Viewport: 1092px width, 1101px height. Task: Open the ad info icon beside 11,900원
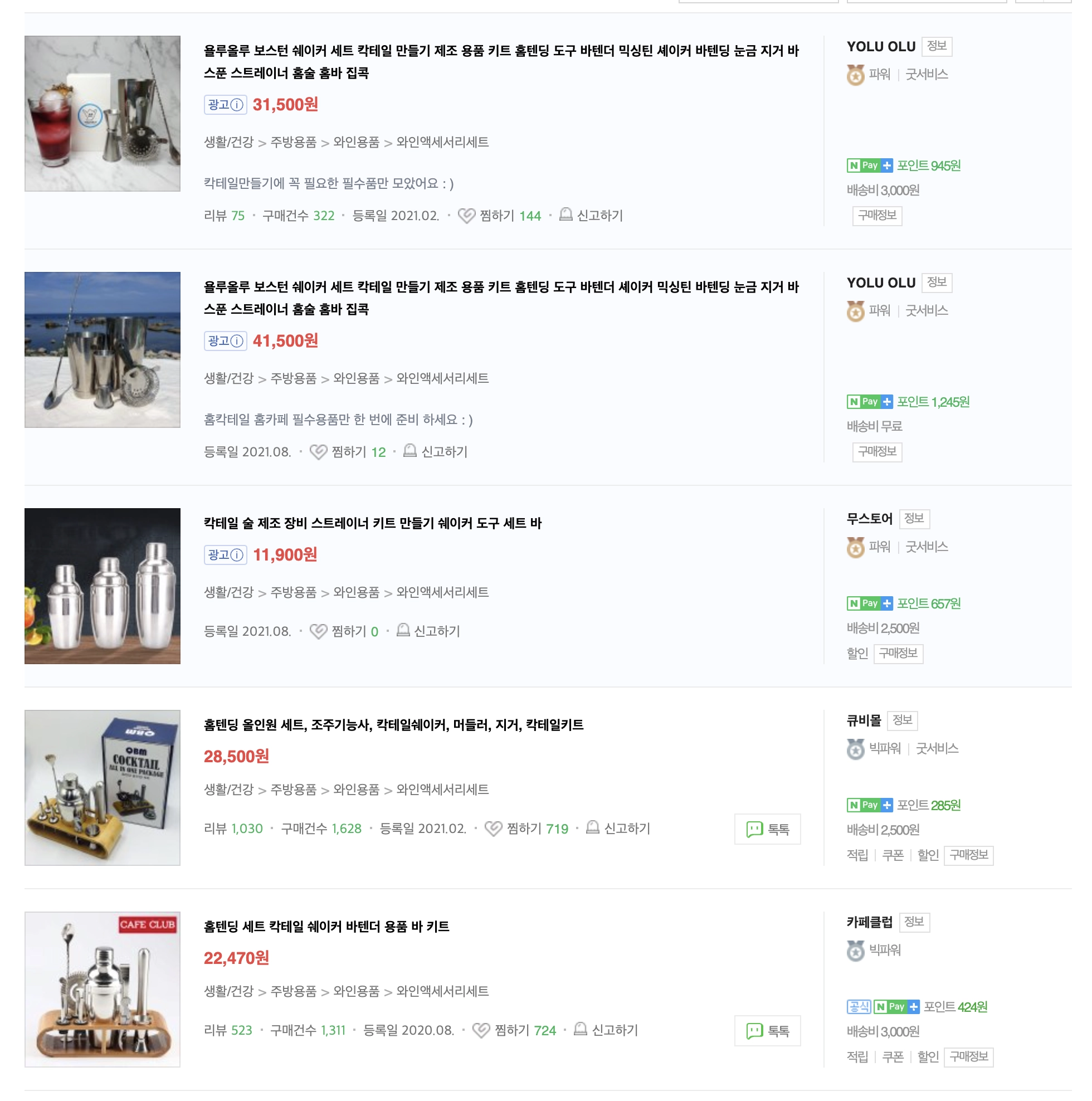237,554
